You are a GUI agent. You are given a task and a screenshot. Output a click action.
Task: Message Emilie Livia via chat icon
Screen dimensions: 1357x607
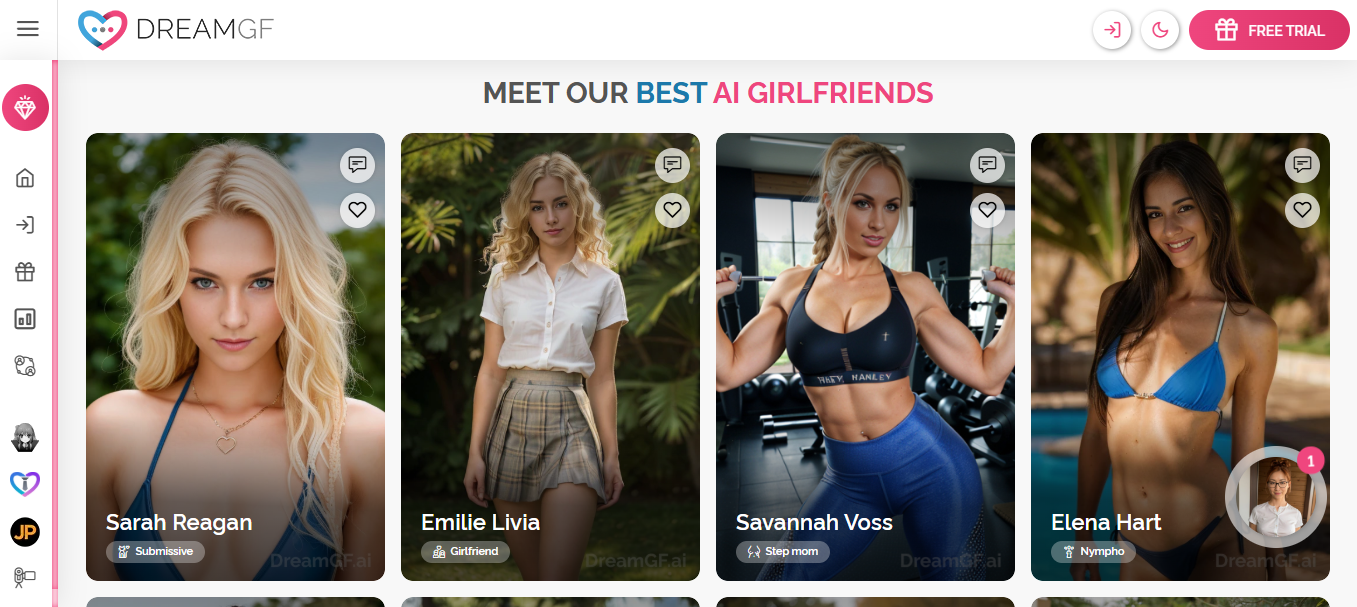pos(673,165)
